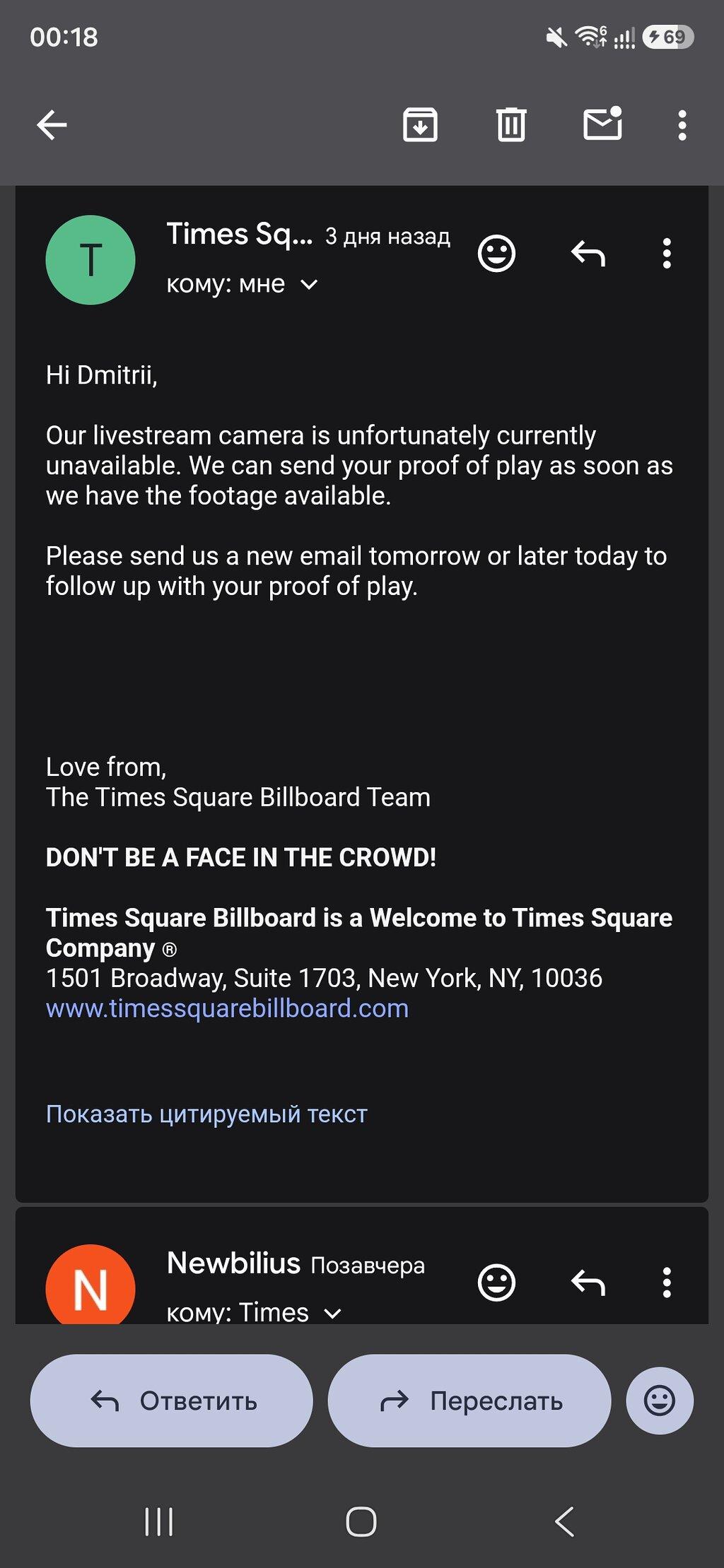Go back to the inbox
The height and width of the screenshot is (1568, 724).
point(52,125)
